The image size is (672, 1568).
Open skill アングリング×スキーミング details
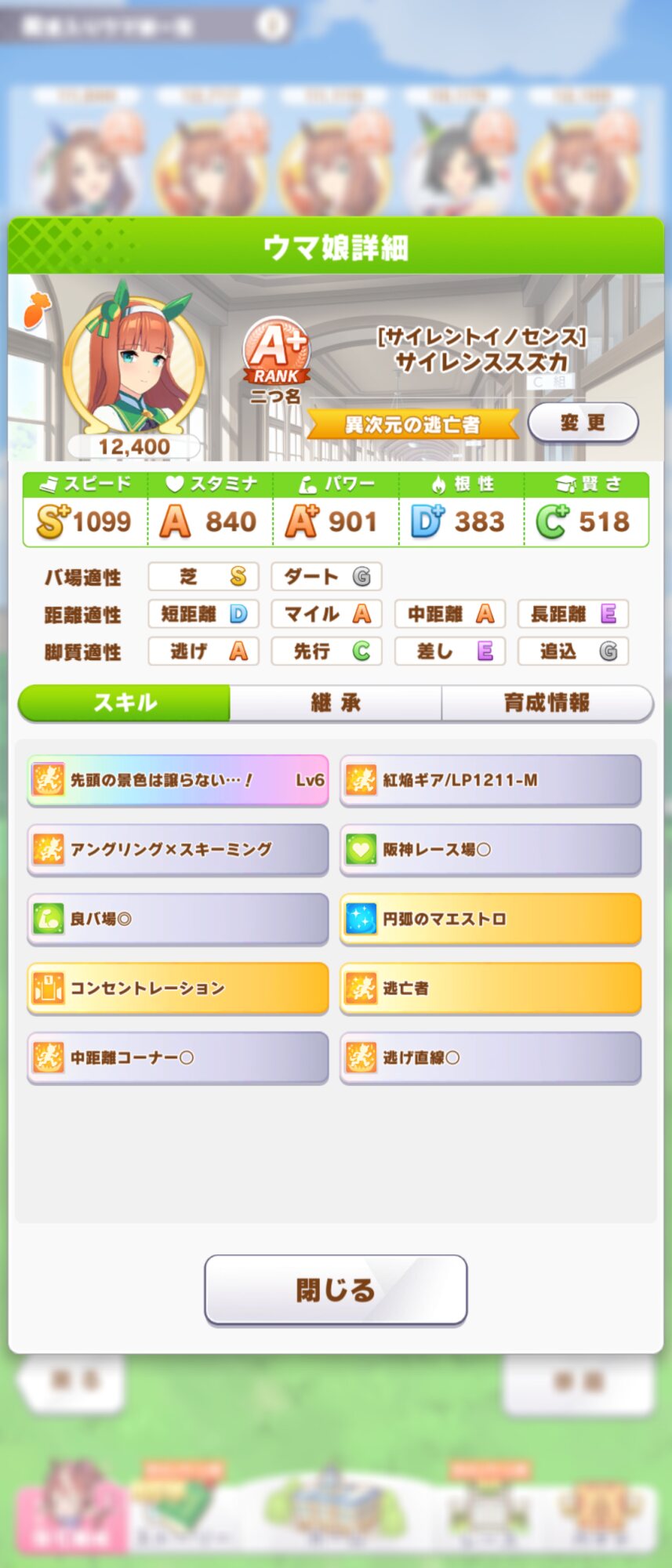[x=178, y=849]
